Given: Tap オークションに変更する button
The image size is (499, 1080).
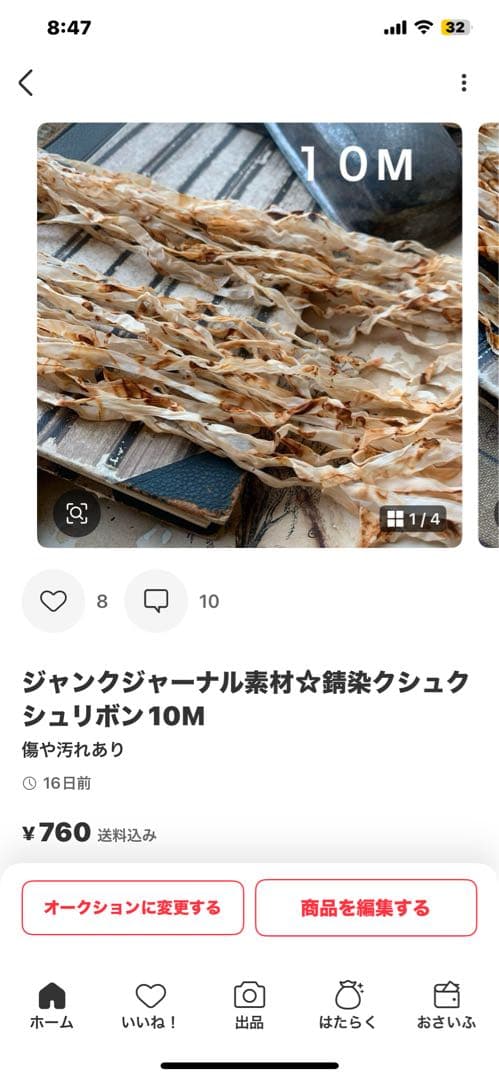Looking at the screenshot, I should (x=132, y=907).
